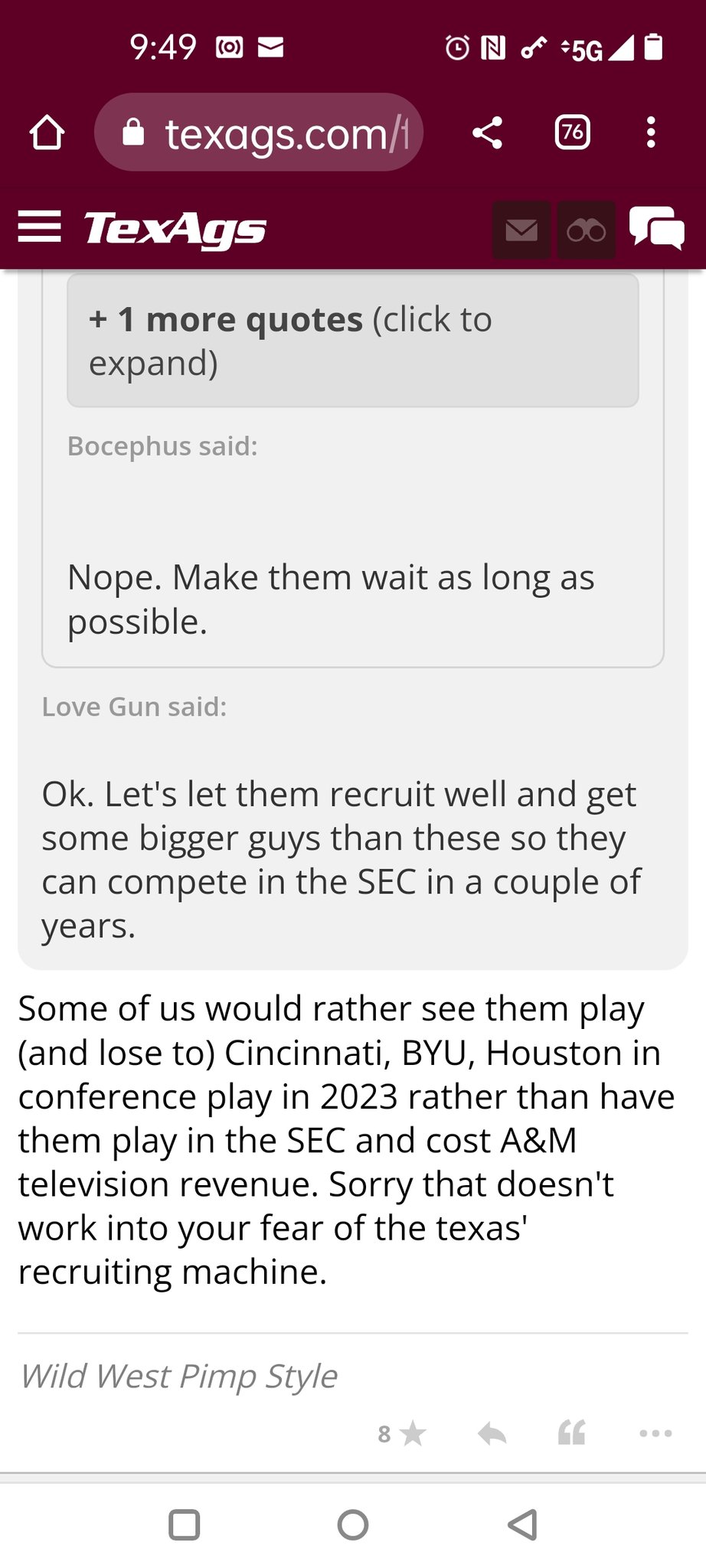Open the TexAgs hamburger menu
The width and height of the screenshot is (706, 1568).
(39, 227)
